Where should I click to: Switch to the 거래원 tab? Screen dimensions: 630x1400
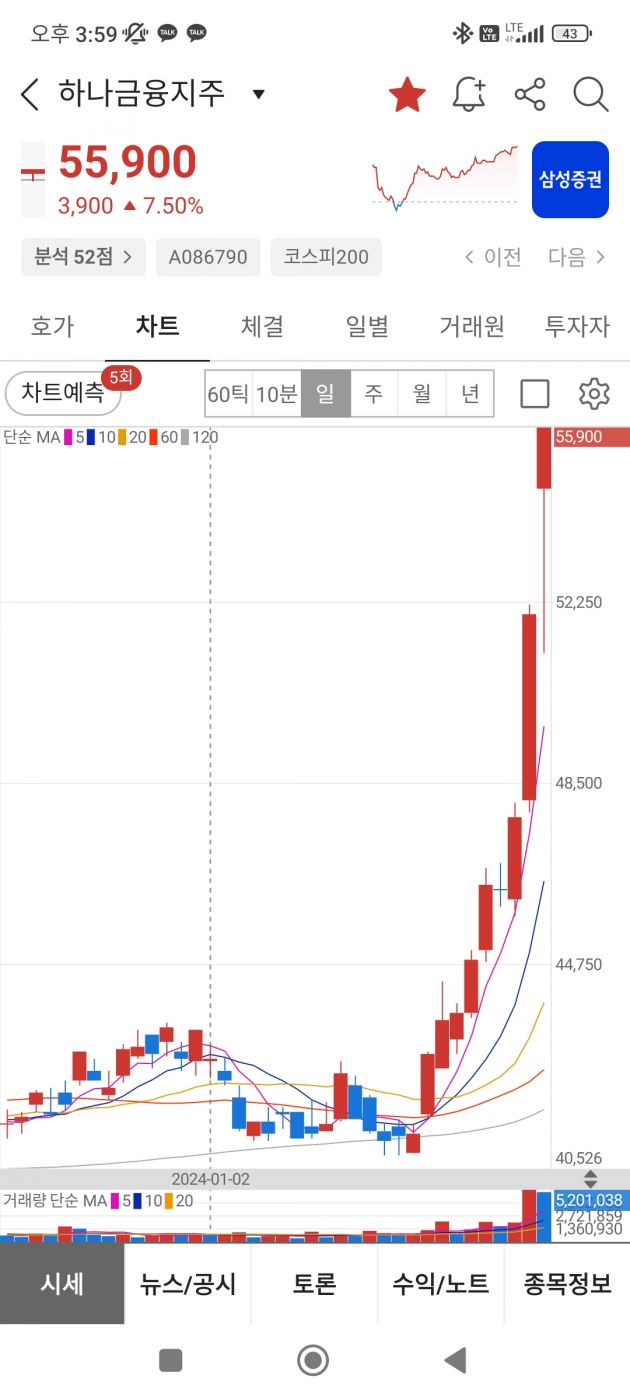[x=472, y=326]
